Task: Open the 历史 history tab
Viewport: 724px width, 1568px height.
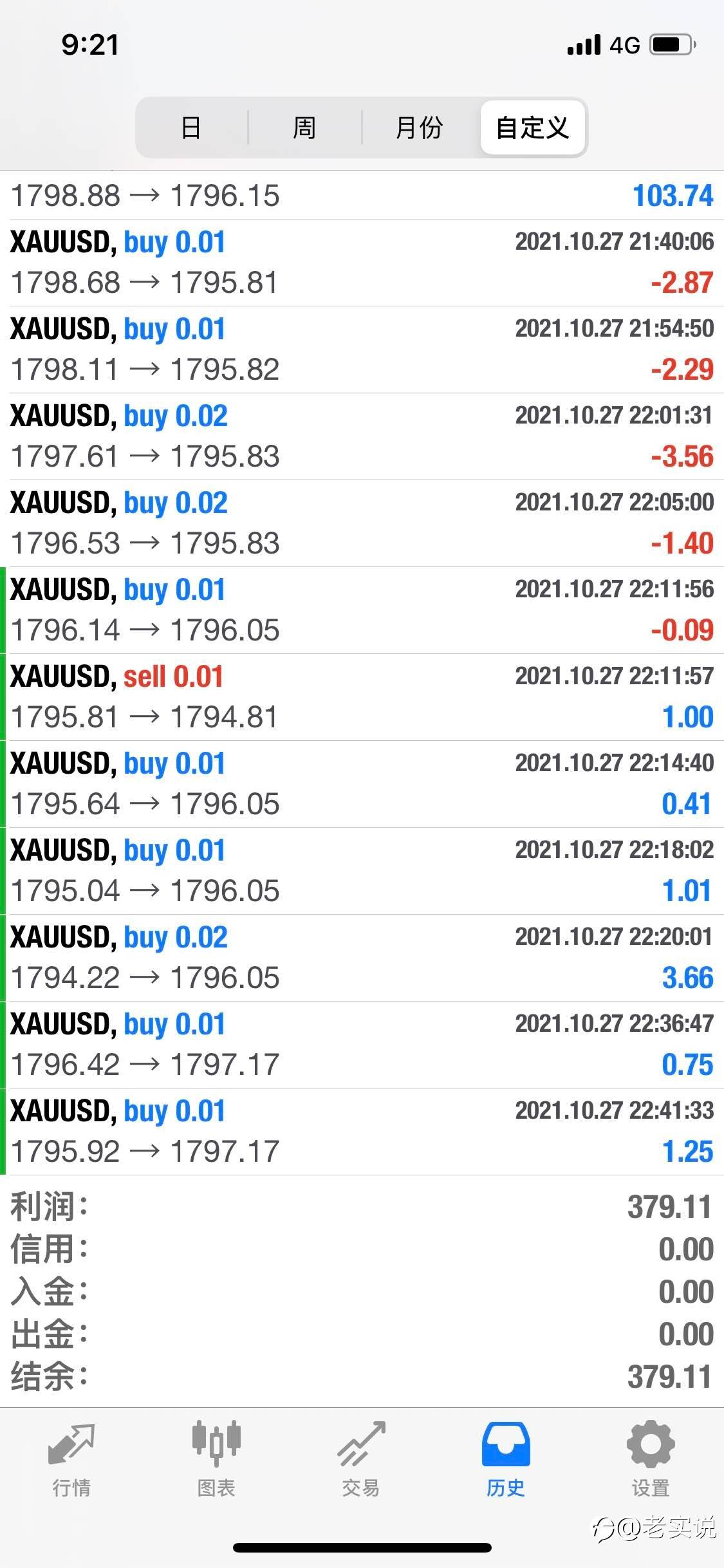Action: pos(506,1459)
